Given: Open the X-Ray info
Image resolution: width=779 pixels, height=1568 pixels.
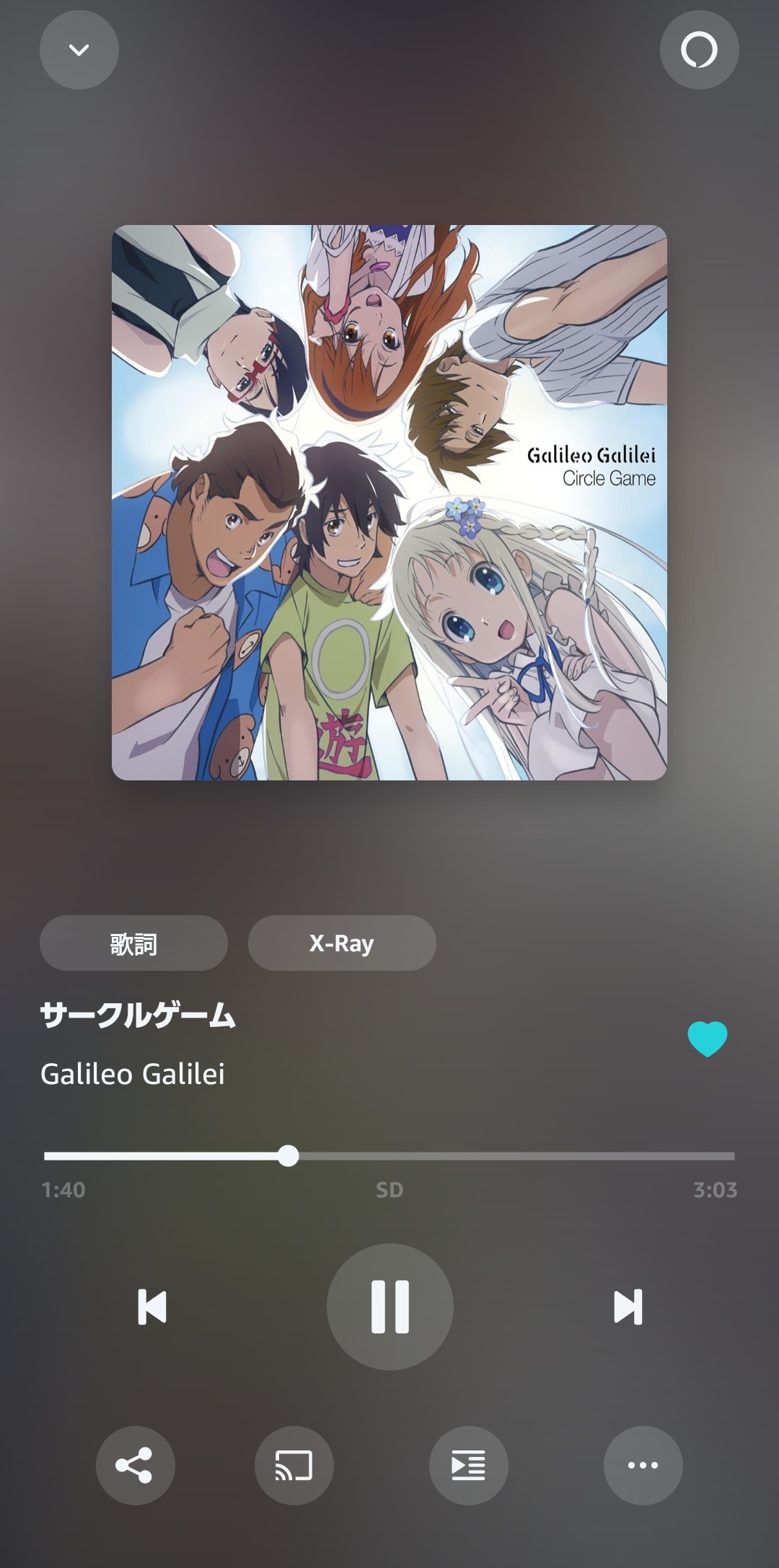Looking at the screenshot, I should 342,943.
